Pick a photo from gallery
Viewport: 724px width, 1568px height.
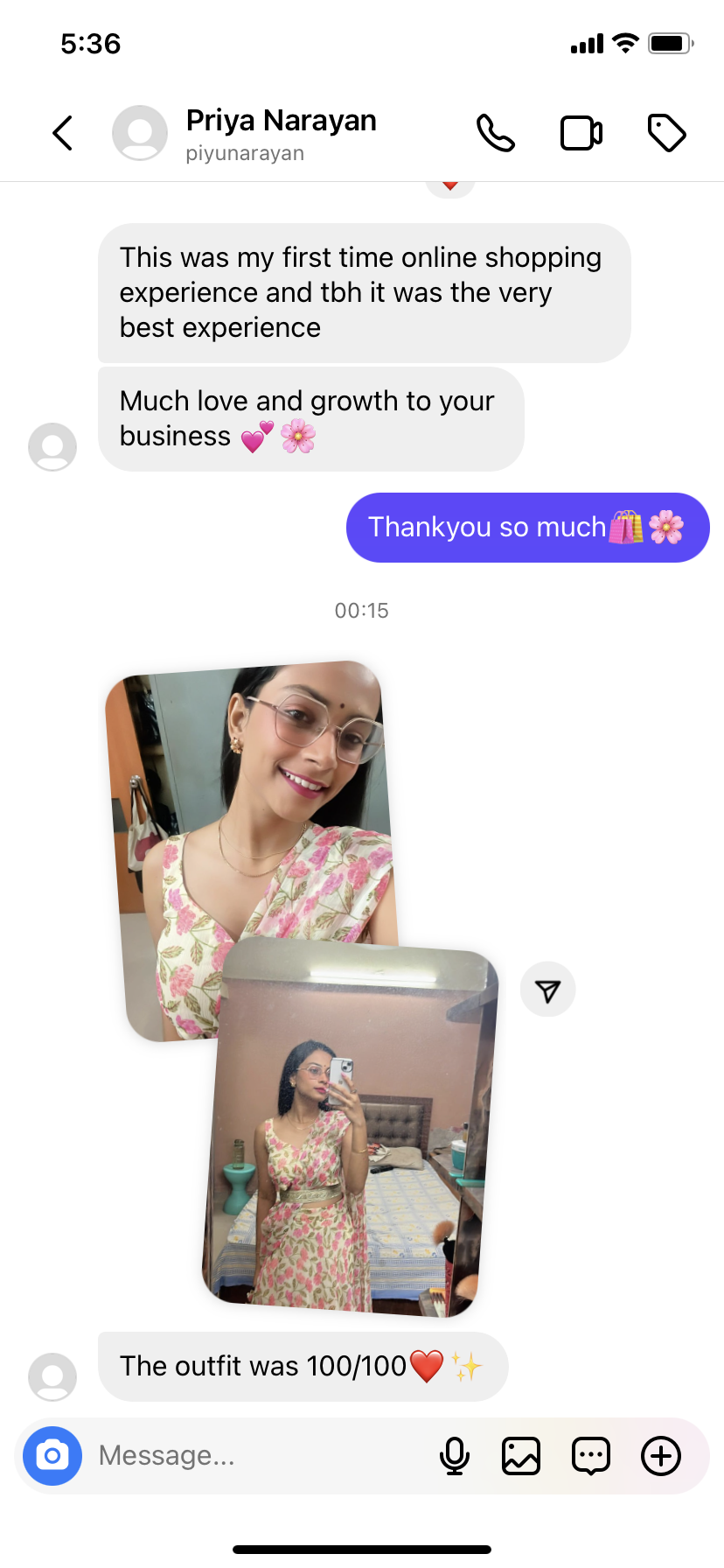click(521, 1456)
